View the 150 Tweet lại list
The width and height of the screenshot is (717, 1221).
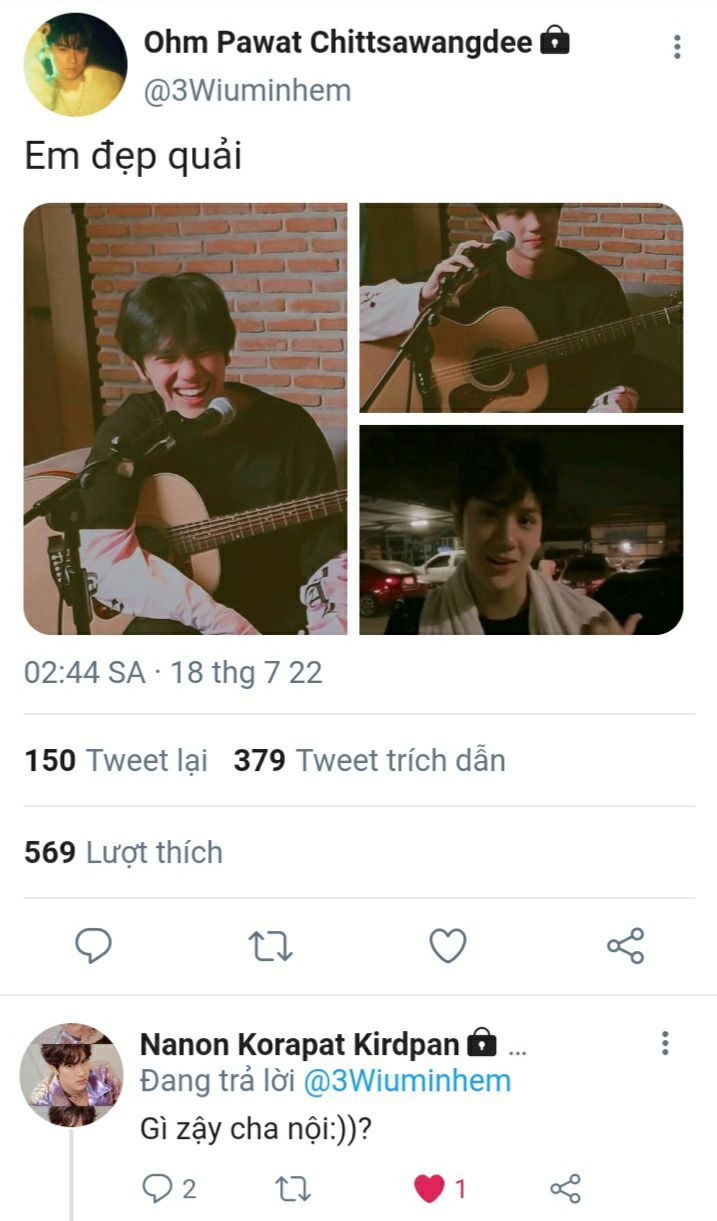pyautogui.click(x=116, y=761)
